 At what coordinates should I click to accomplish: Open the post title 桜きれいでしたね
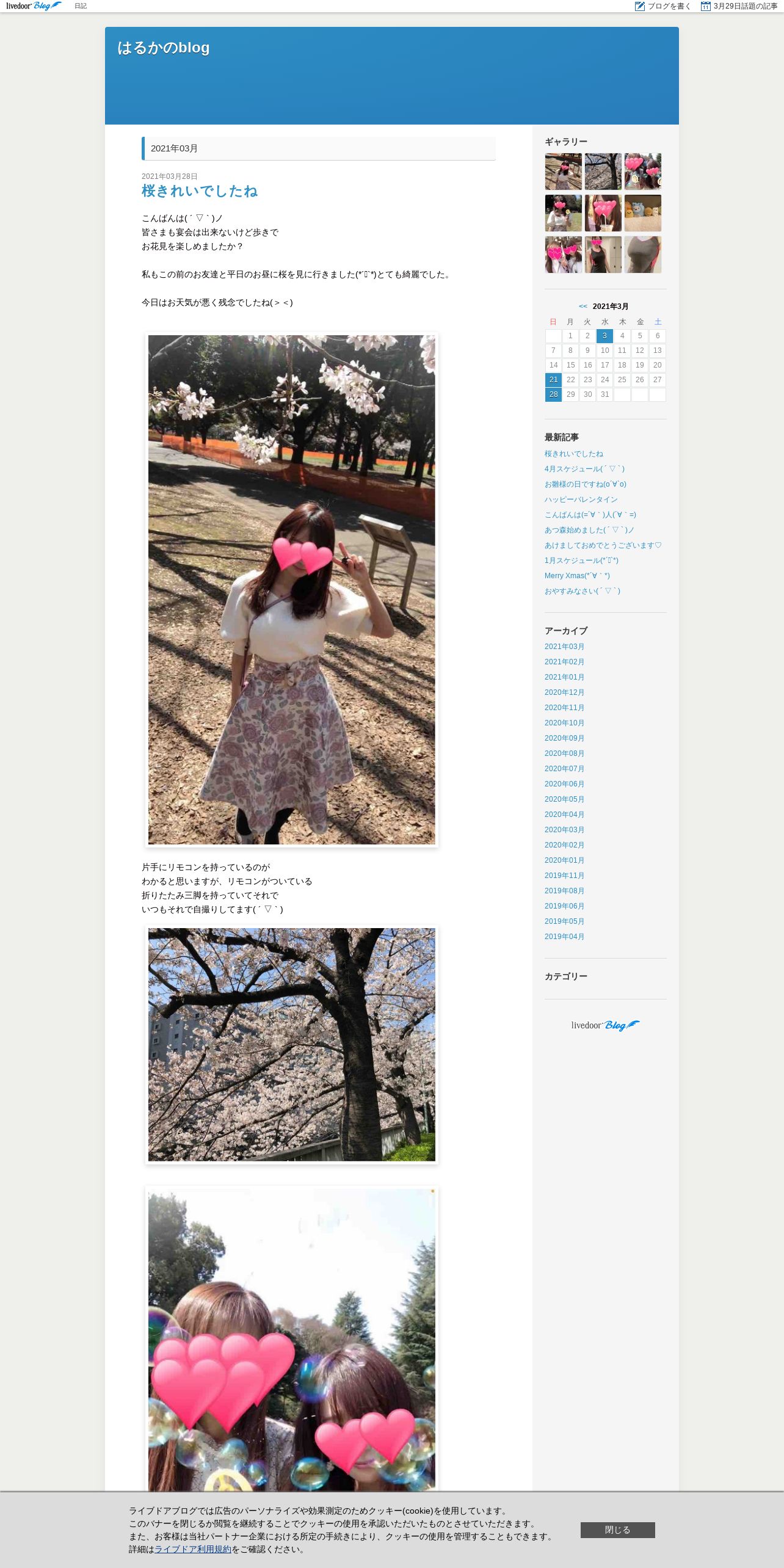tap(200, 191)
